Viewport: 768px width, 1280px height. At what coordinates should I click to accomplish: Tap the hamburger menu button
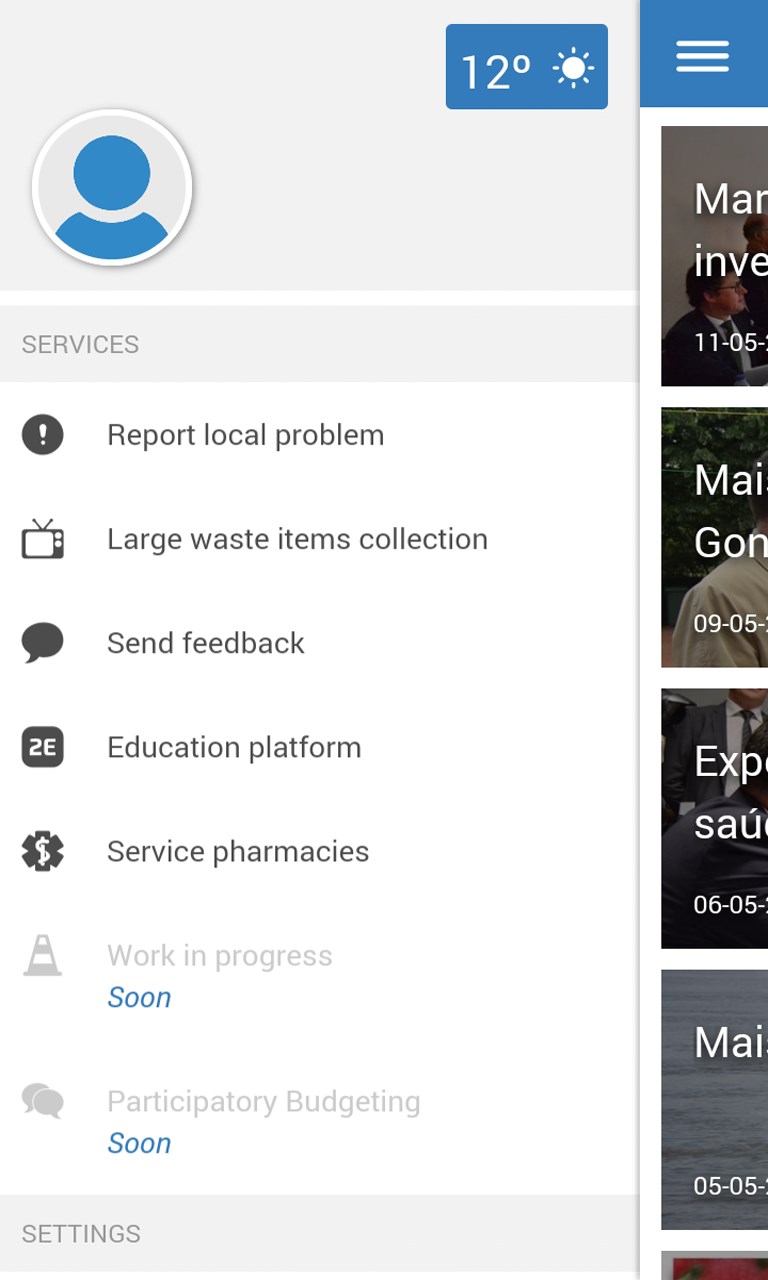coord(702,55)
